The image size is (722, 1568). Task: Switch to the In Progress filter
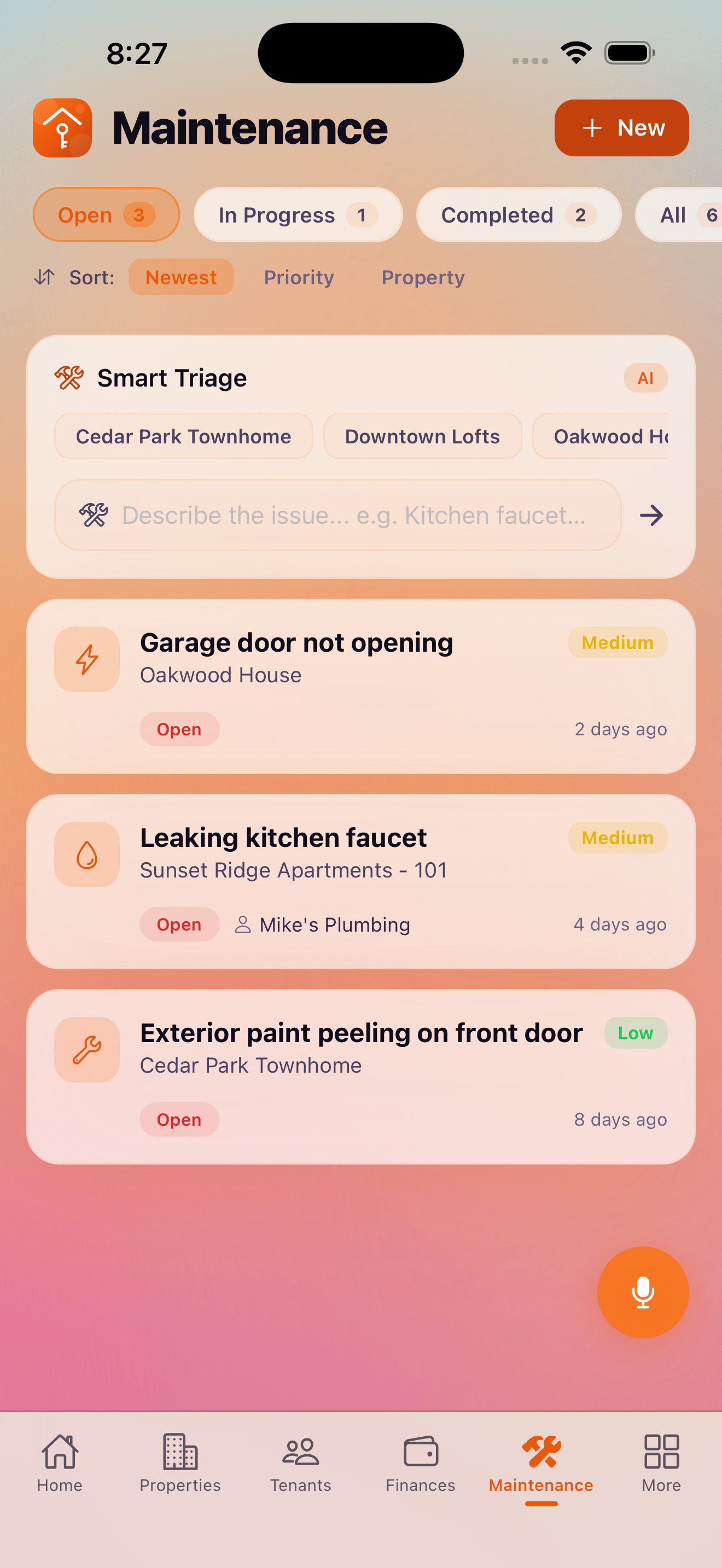(297, 214)
